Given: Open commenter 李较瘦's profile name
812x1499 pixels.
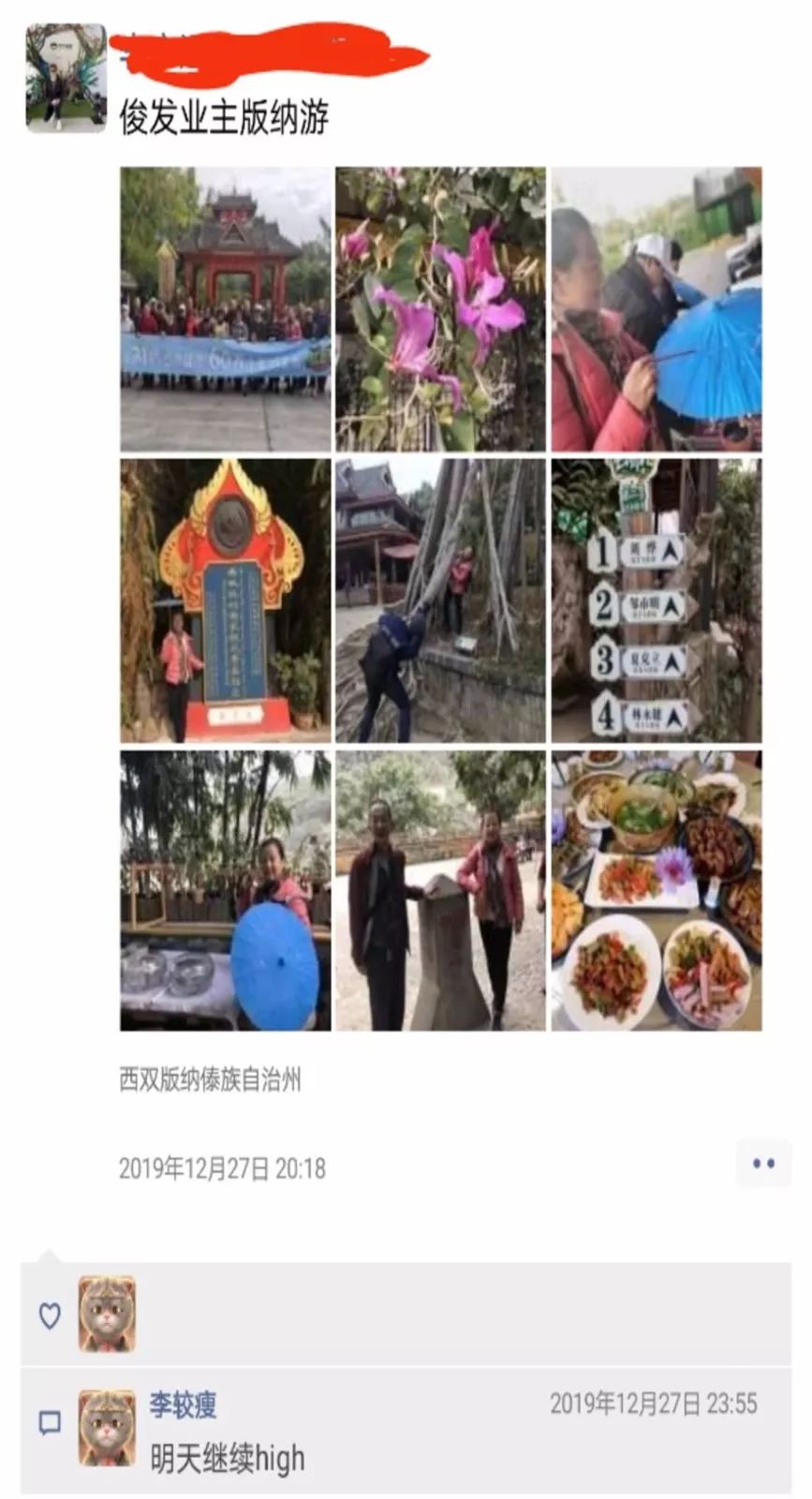Looking at the screenshot, I should click(184, 1403).
